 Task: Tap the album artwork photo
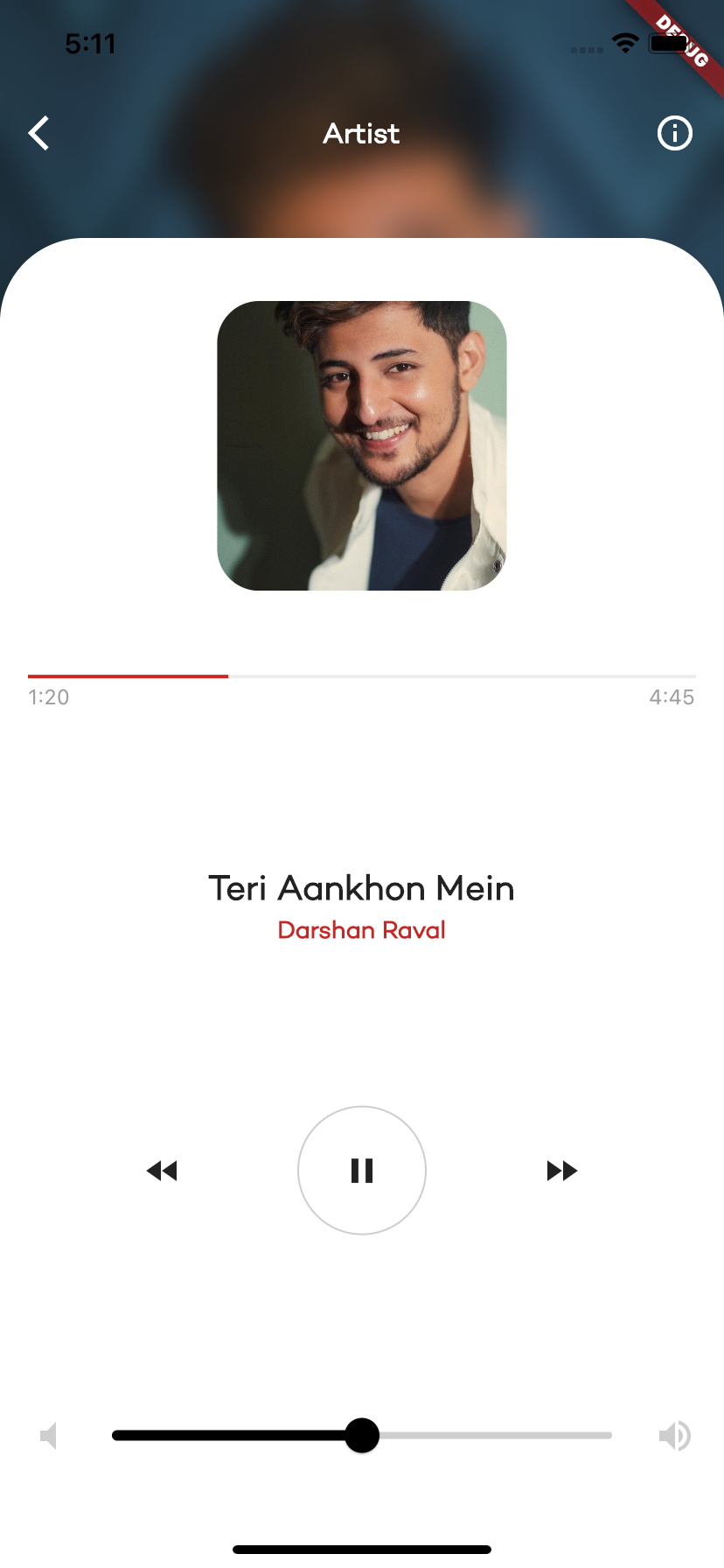click(x=361, y=446)
